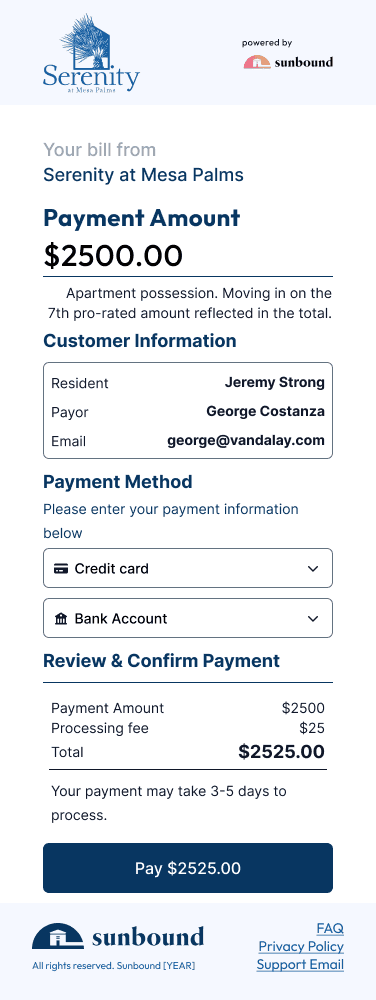Image resolution: width=376 pixels, height=1000 pixels.
Task: Expand the Credit card payment option
Action: pyautogui.click(x=187, y=568)
